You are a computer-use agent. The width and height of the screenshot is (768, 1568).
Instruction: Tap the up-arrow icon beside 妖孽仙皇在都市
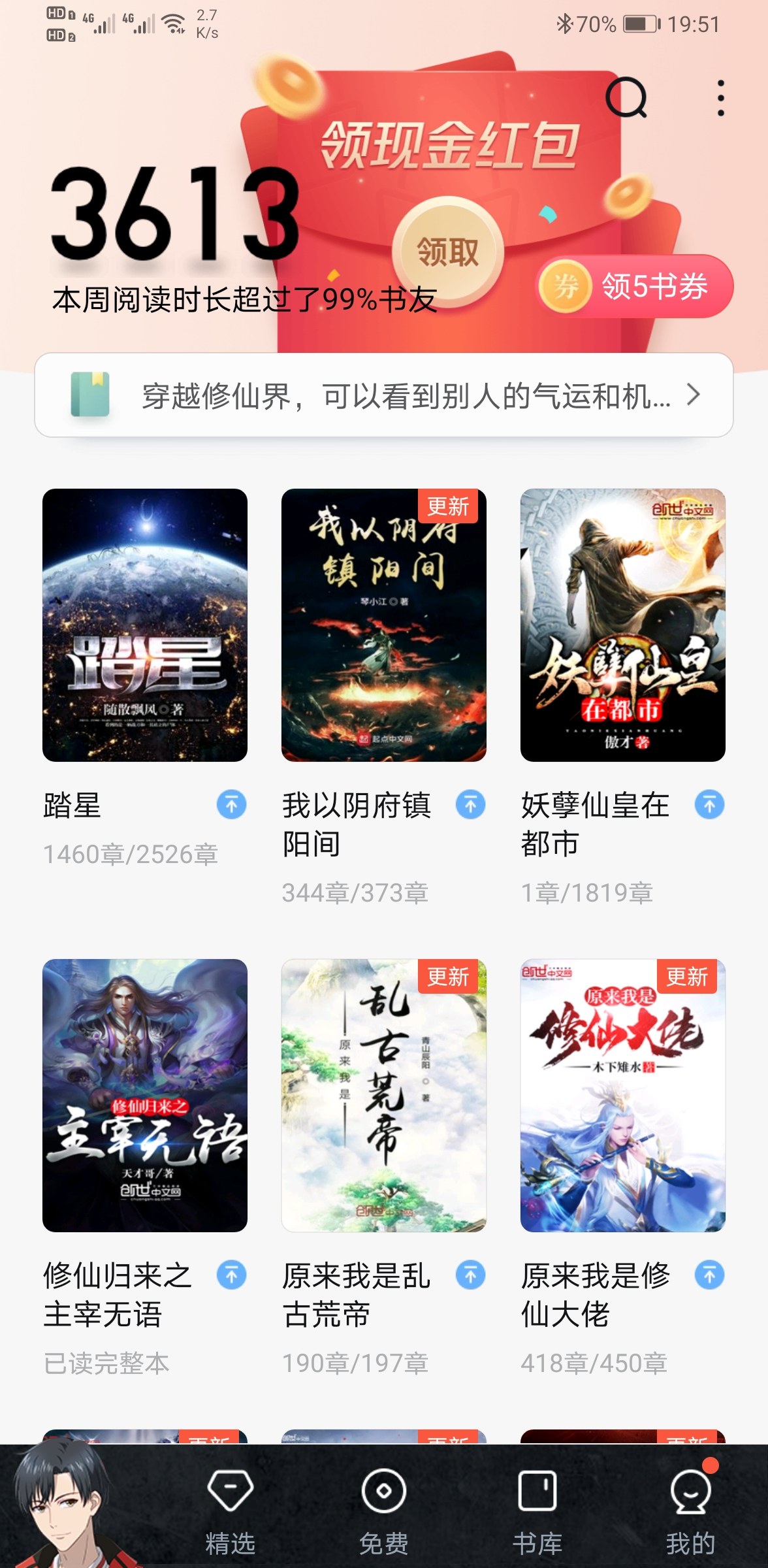click(x=710, y=805)
